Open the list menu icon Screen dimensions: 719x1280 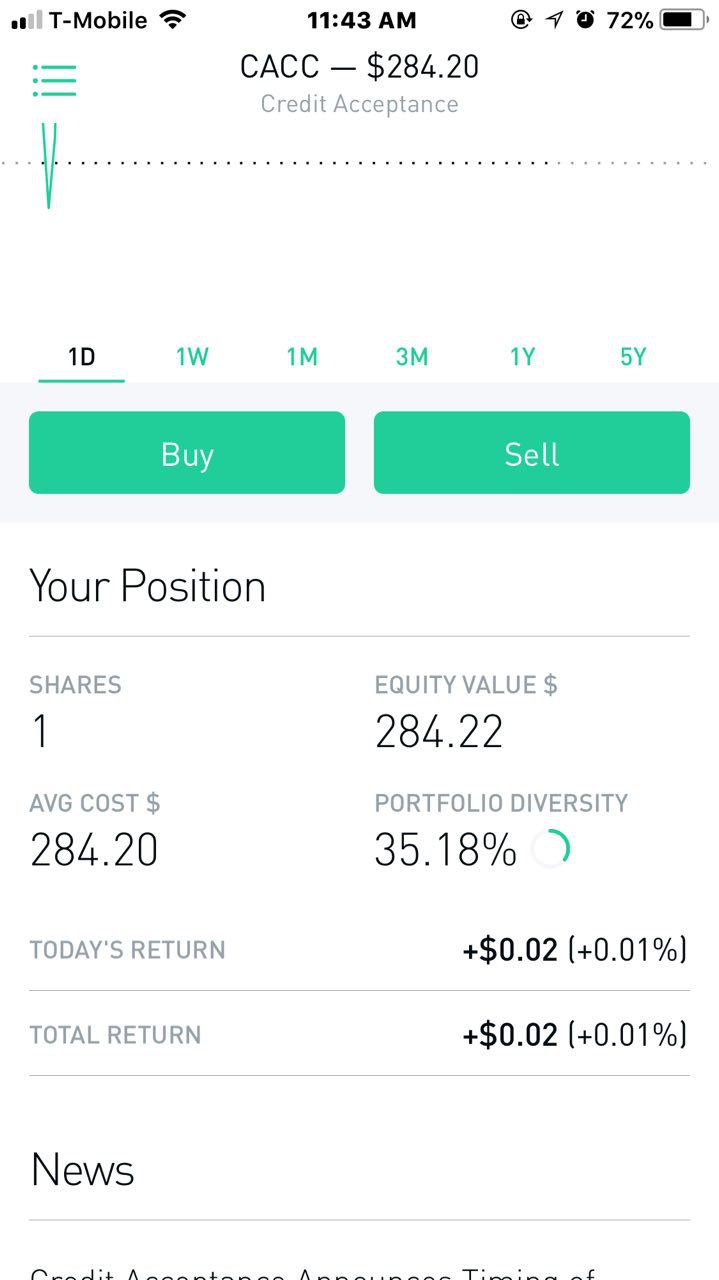coord(54,80)
